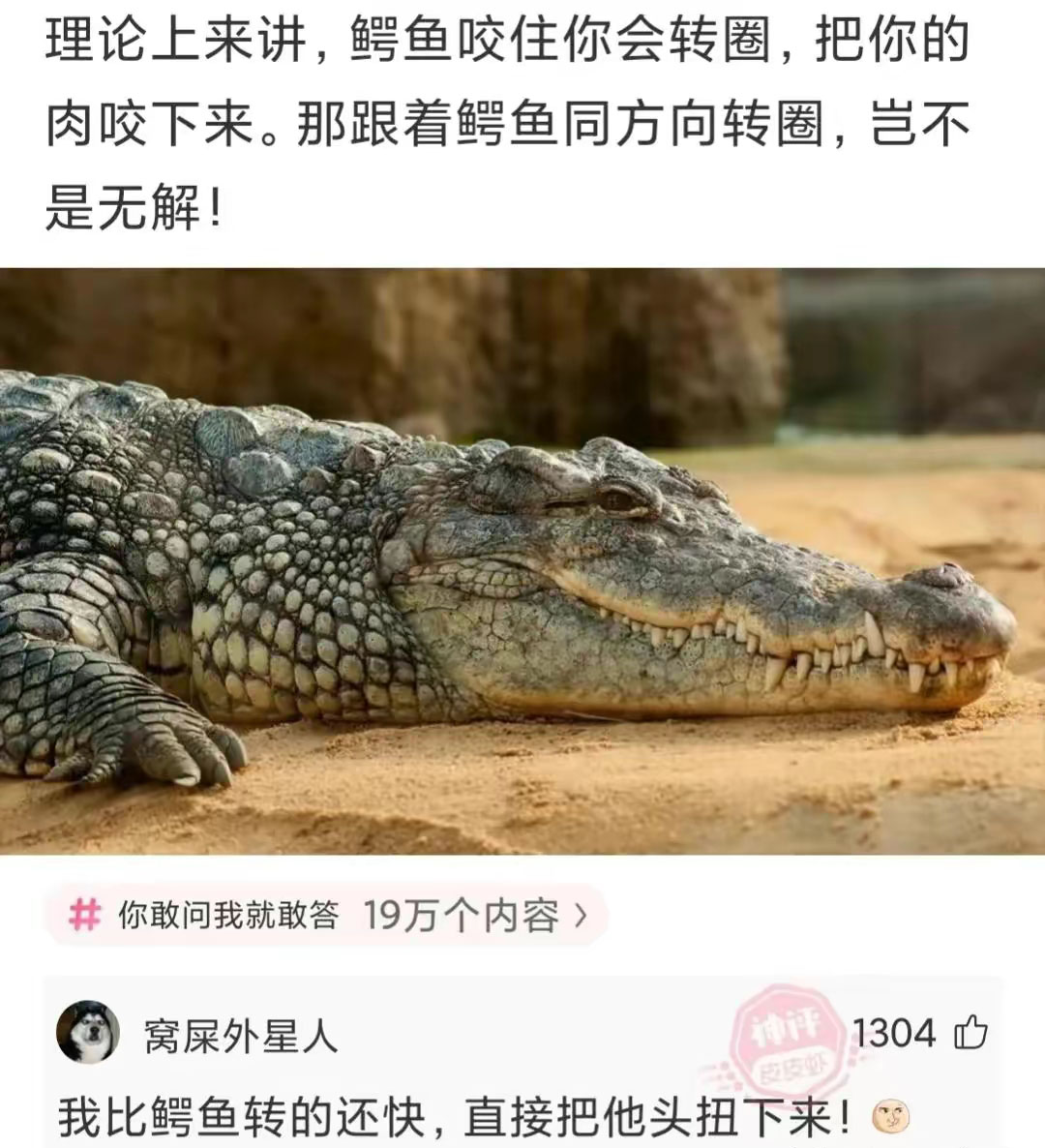Tap the topic pill banner background

click(329, 916)
